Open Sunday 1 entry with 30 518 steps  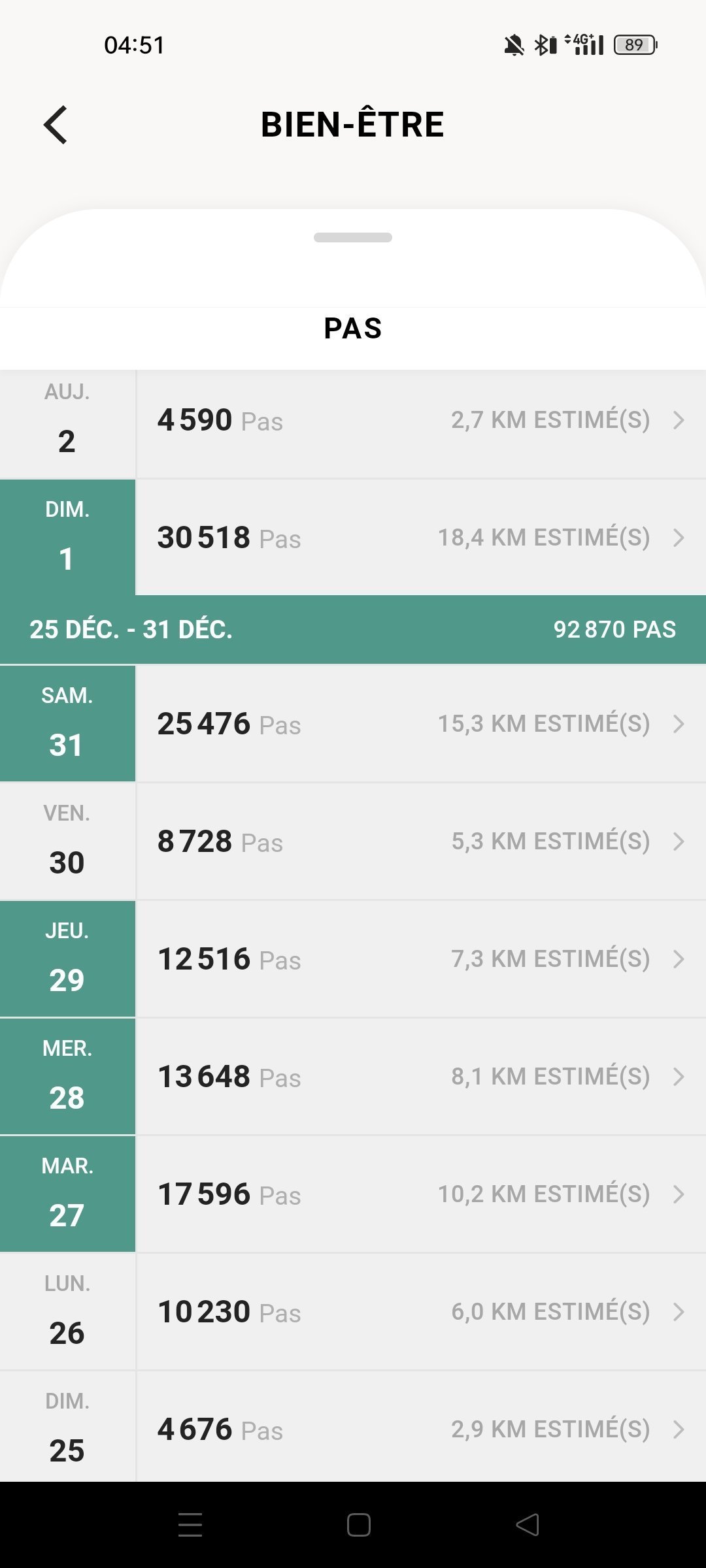[353, 538]
